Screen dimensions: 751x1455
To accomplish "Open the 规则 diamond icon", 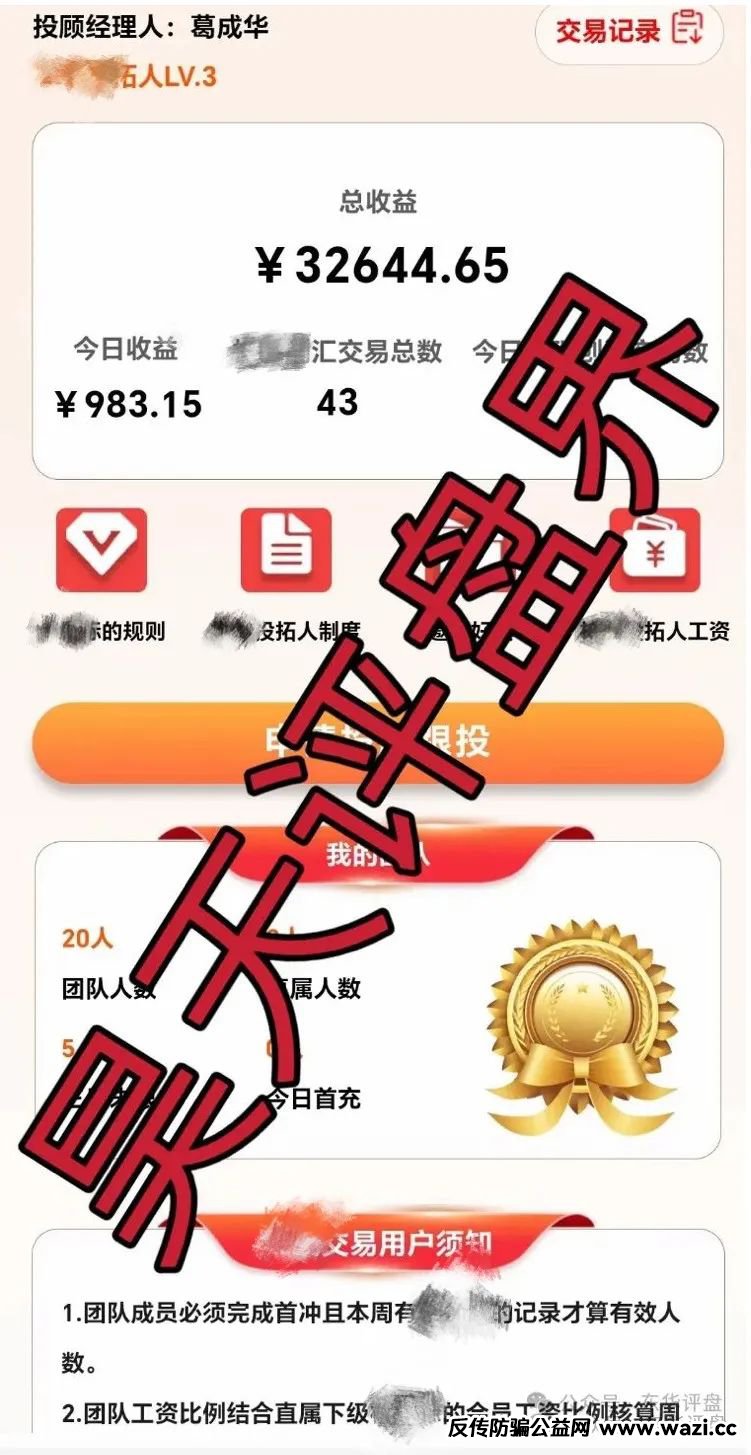I will (x=101, y=550).
